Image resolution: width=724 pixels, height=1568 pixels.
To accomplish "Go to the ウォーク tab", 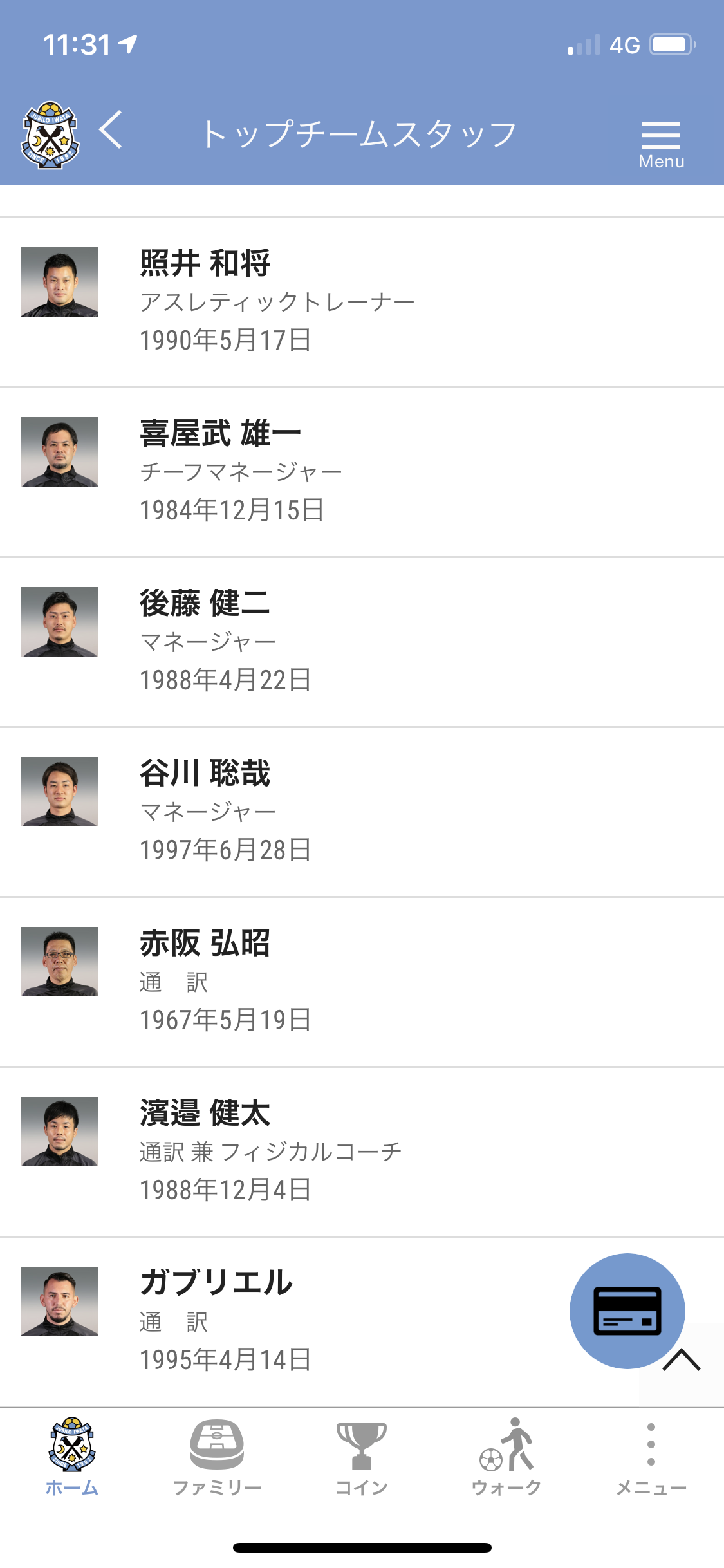I will 506,1454.
